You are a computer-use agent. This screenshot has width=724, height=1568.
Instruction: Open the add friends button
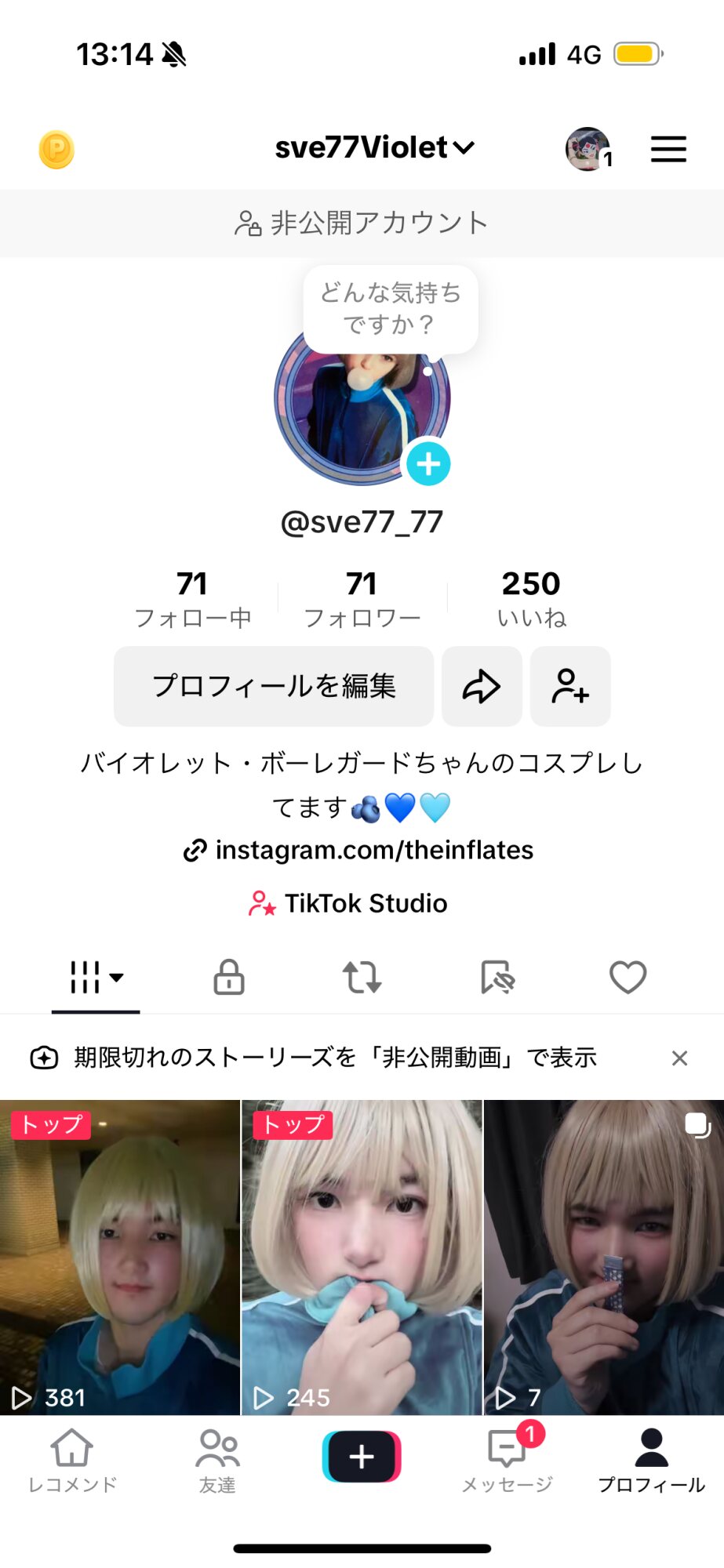[x=570, y=686]
